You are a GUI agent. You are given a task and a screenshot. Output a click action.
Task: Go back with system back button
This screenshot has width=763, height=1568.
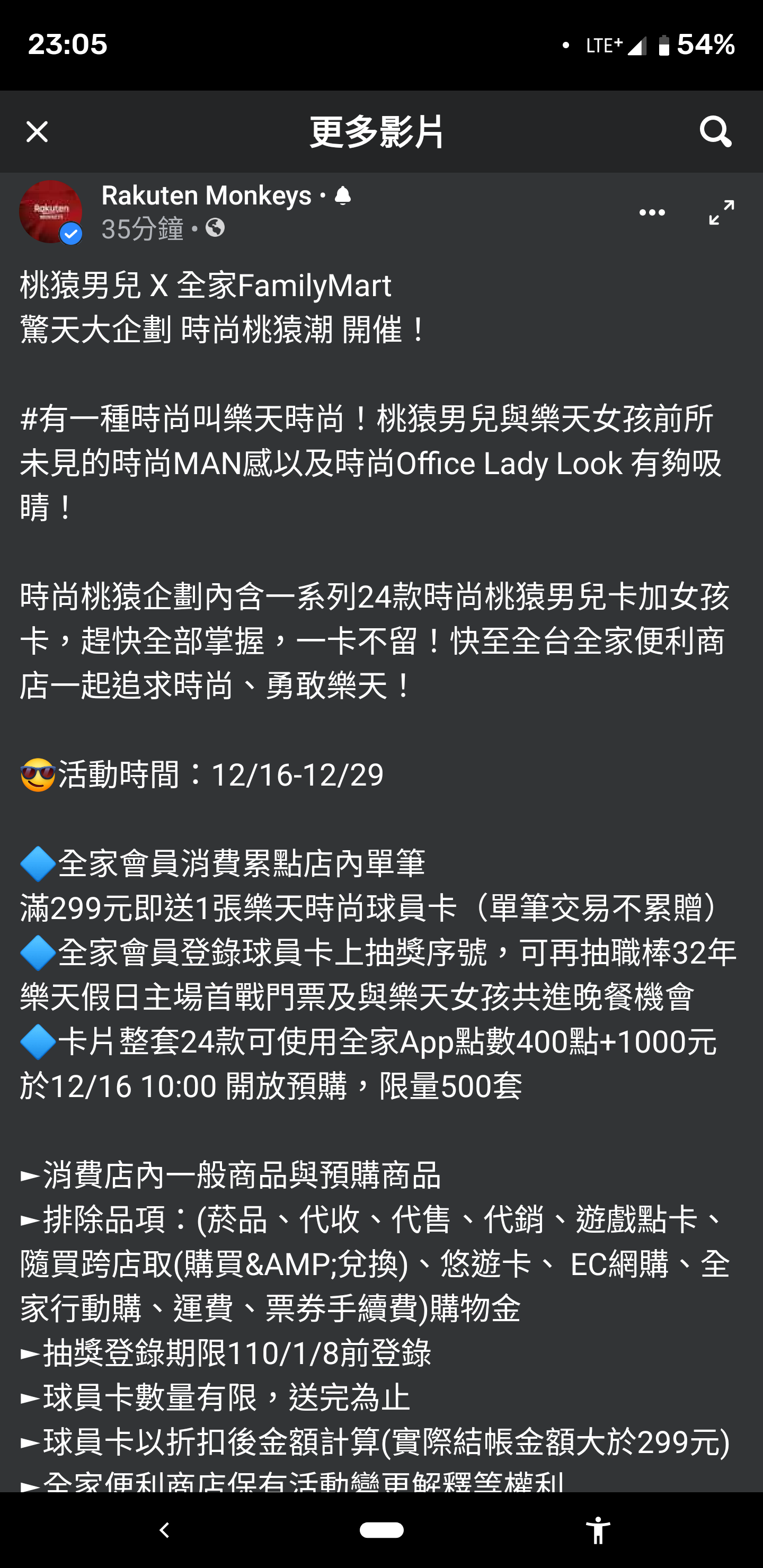(164, 1530)
